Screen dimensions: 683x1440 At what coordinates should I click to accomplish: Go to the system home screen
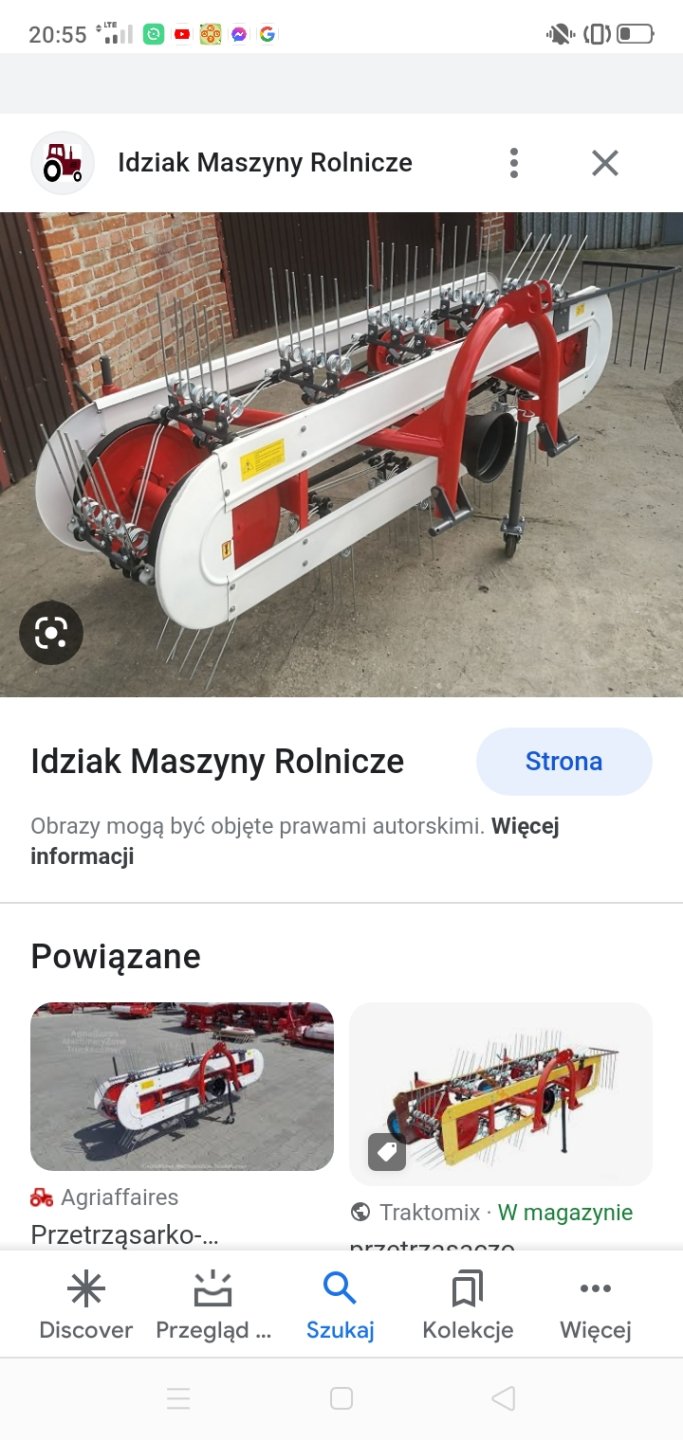pyautogui.click(x=341, y=1398)
